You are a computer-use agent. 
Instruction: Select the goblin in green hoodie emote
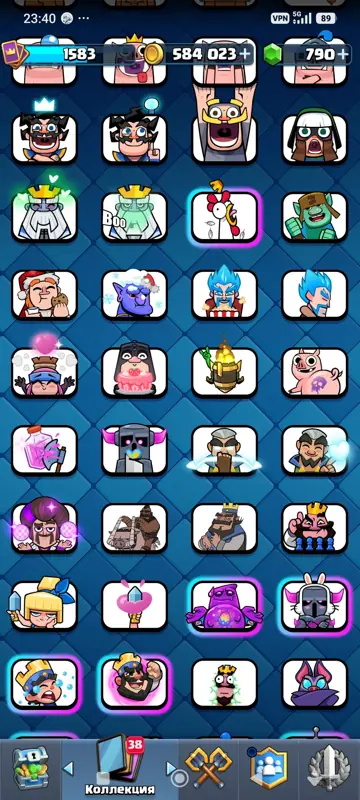pos(315,216)
